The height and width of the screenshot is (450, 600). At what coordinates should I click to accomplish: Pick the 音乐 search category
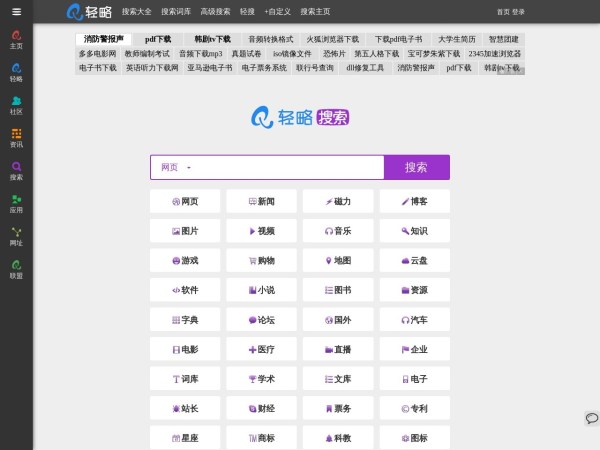click(338, 231)
